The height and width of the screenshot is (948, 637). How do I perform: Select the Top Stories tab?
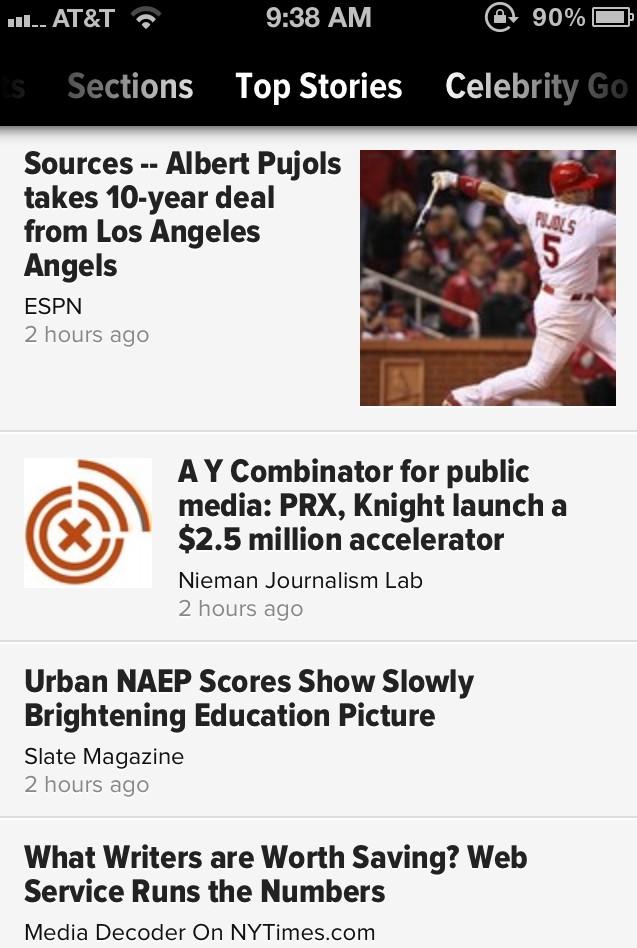[318, 87]
